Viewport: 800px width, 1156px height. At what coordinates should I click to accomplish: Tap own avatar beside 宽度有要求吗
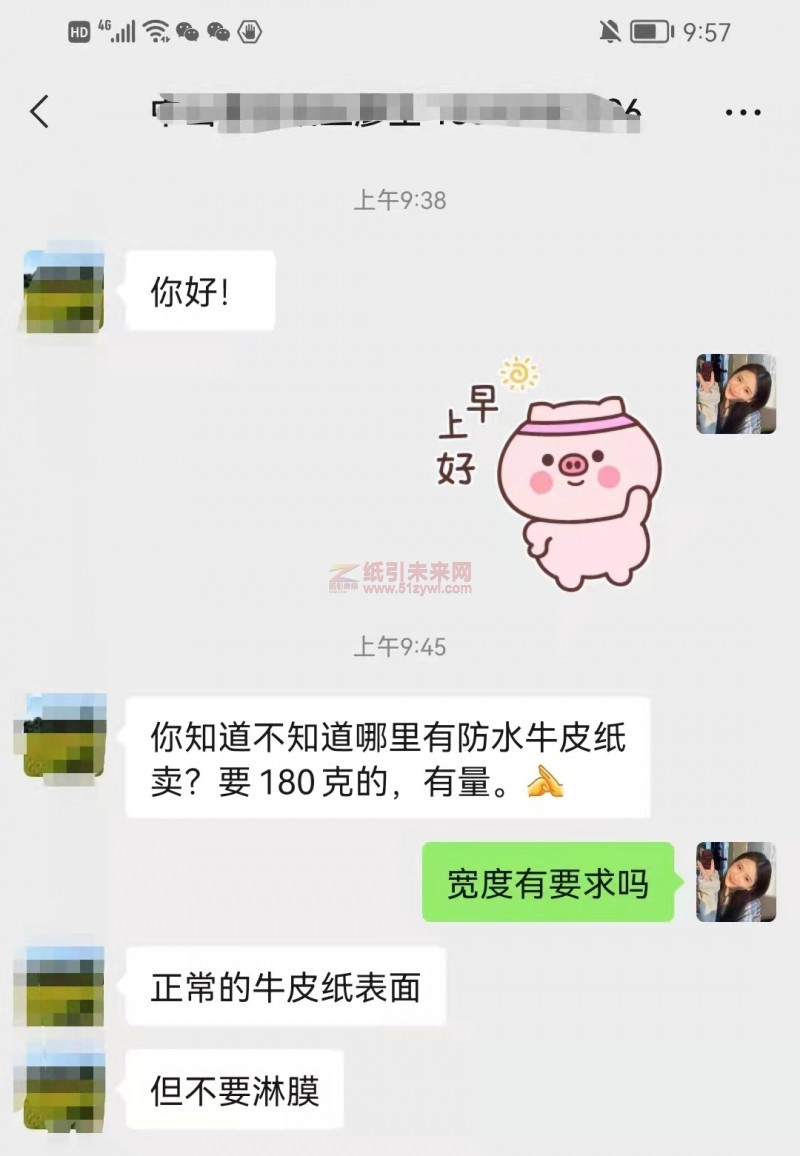tap(736, 882)
